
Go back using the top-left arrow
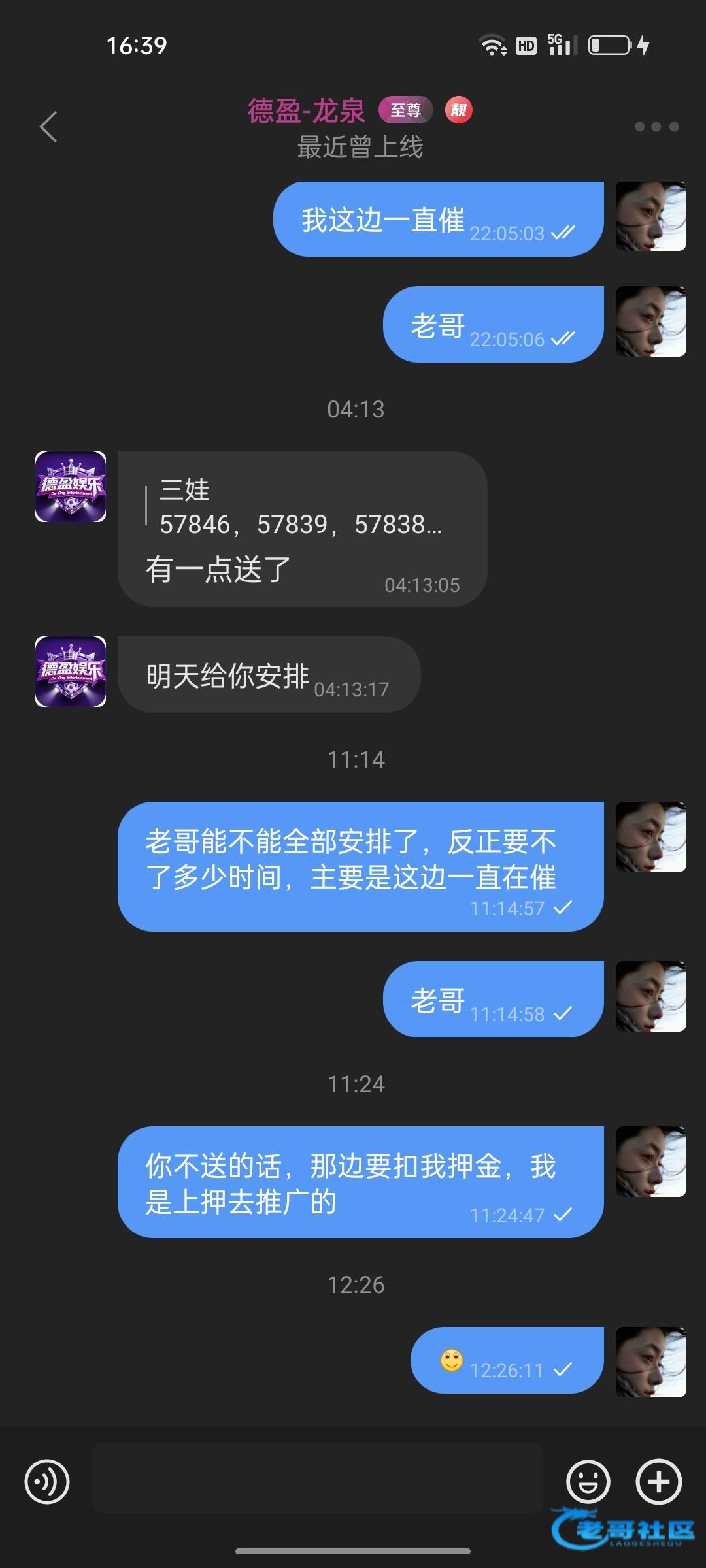tap(49, 127)
